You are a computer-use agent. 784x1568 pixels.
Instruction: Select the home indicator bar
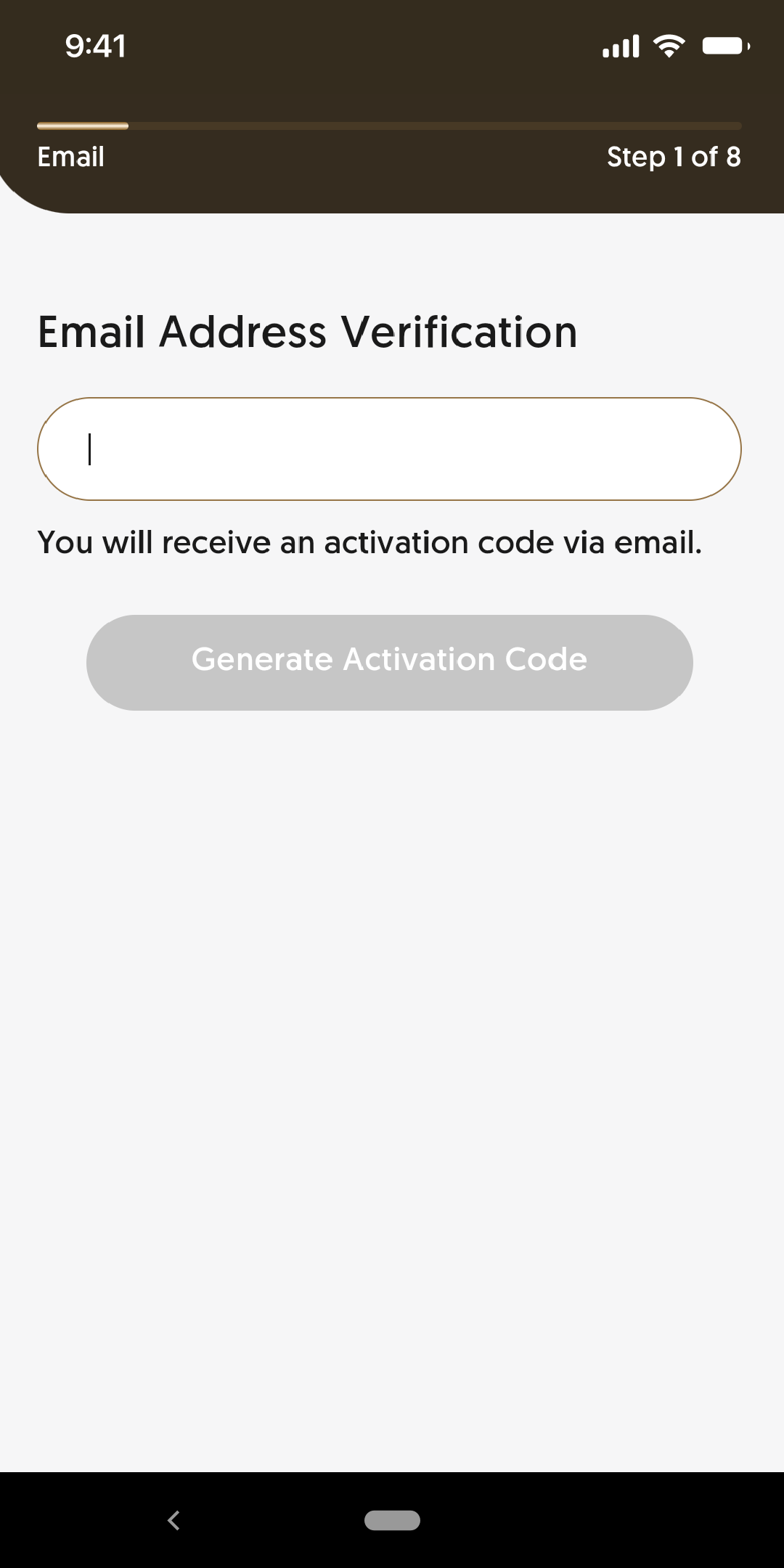392,1520
